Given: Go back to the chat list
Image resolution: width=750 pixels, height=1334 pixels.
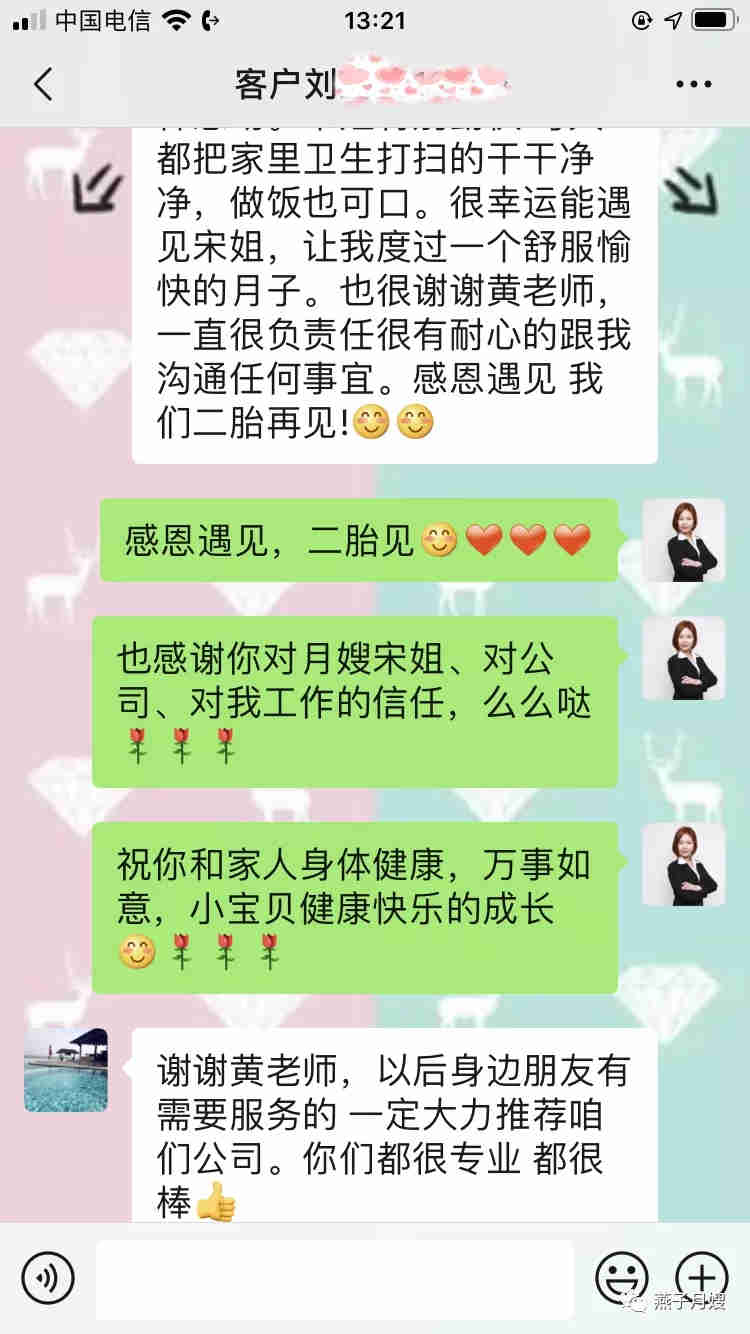Looking at the screenshot, I should click(42, 85).
